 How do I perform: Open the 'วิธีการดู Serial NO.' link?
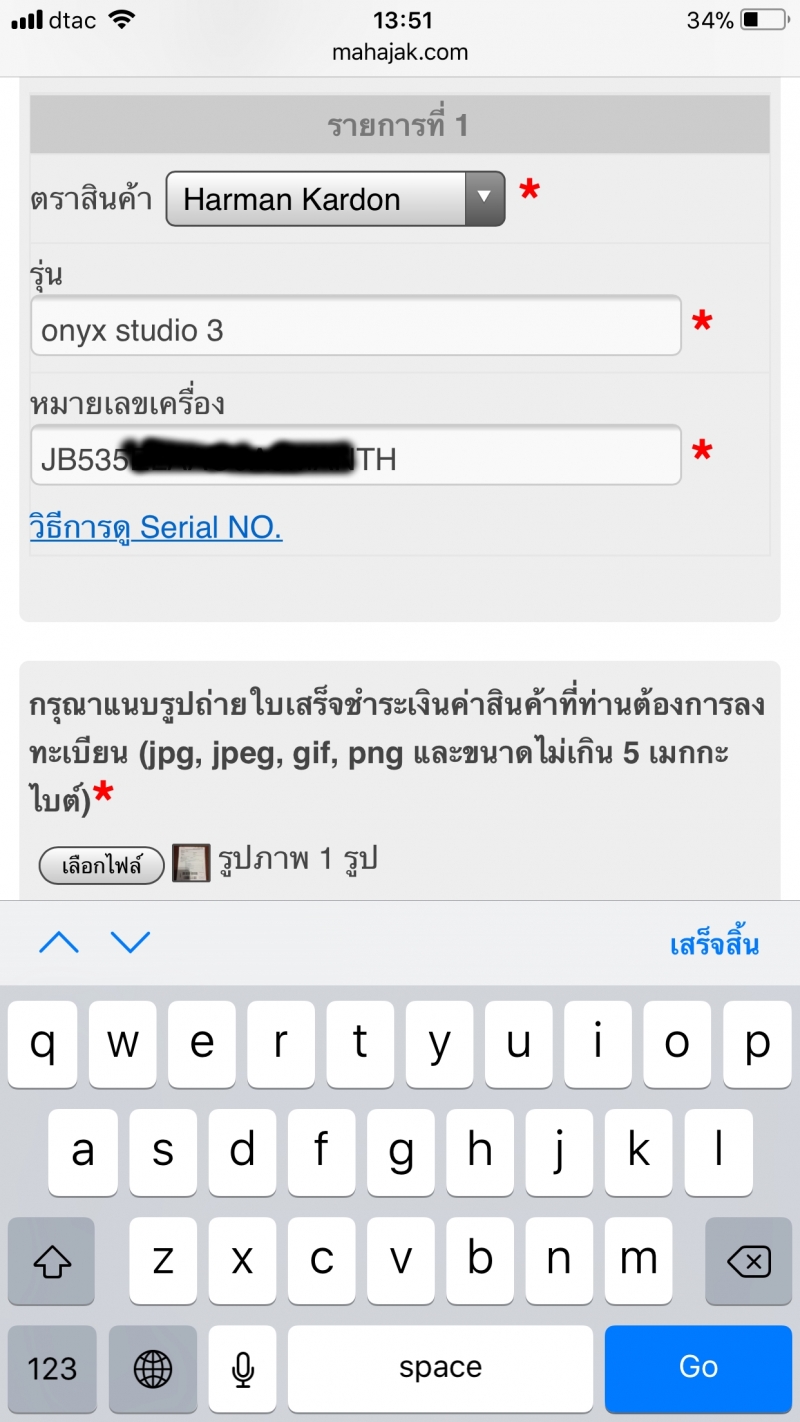point(156,527)
